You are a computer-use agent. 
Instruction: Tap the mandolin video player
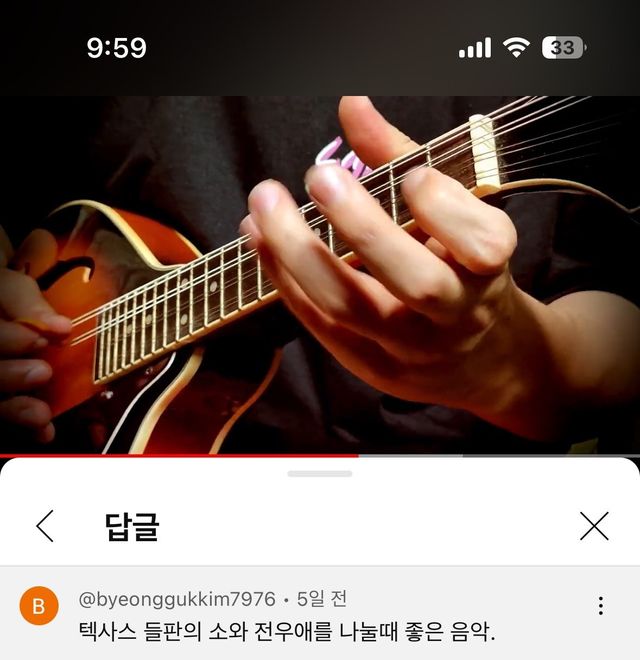click(320, 275)
